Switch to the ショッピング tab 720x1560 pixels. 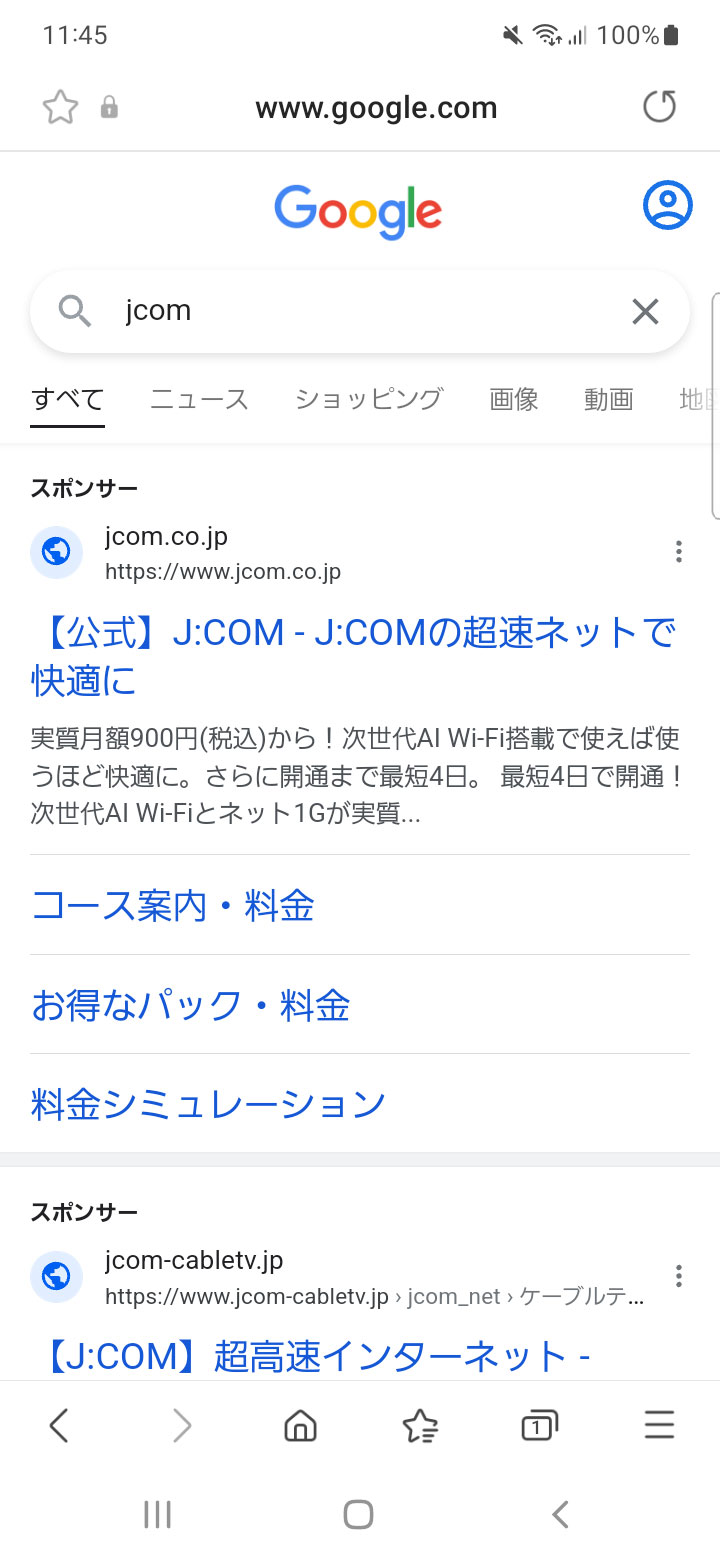coord(368,399)
